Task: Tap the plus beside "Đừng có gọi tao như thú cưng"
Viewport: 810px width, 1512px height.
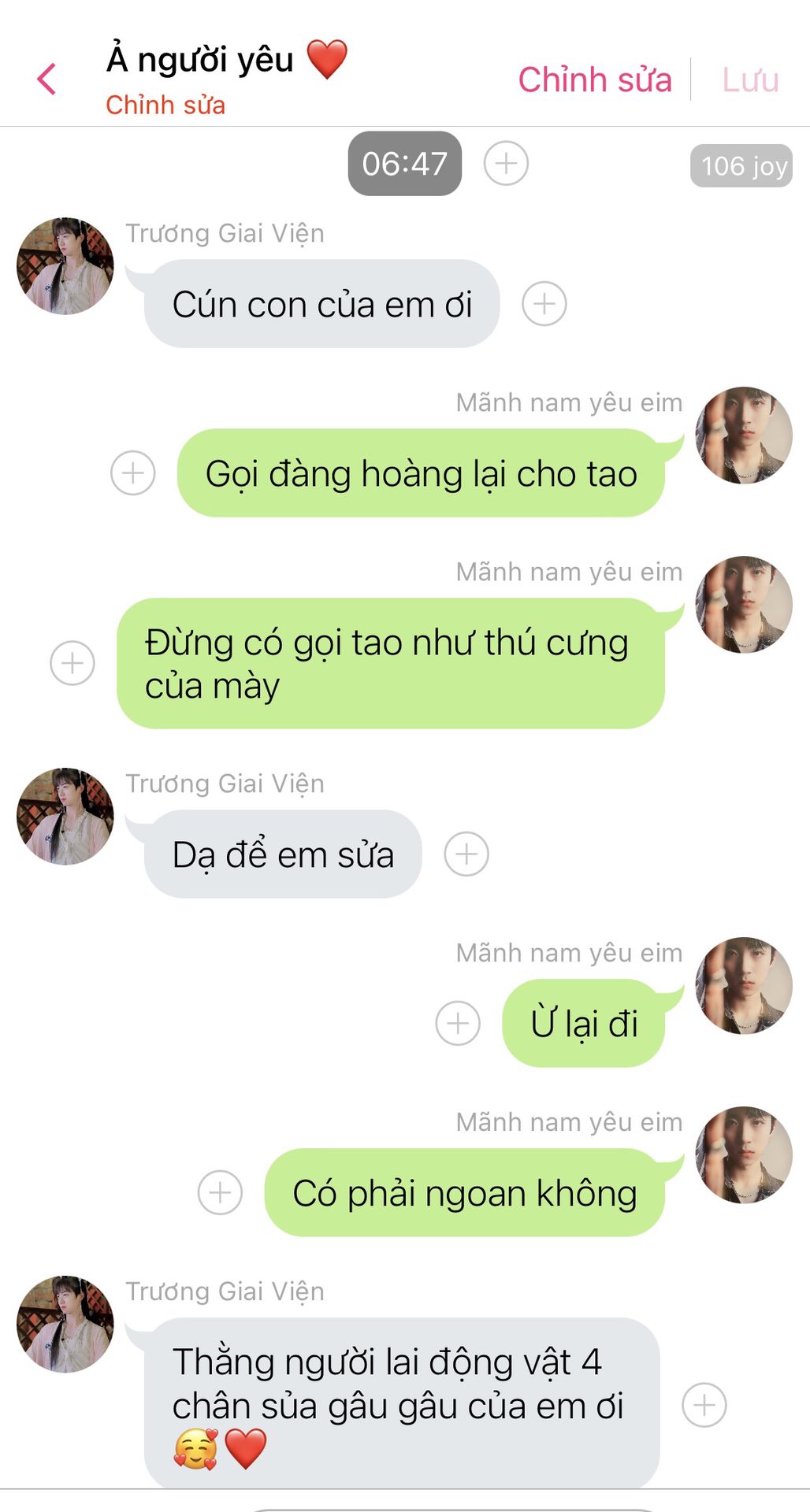Action: pyautogui.click(x=72, y=663)
